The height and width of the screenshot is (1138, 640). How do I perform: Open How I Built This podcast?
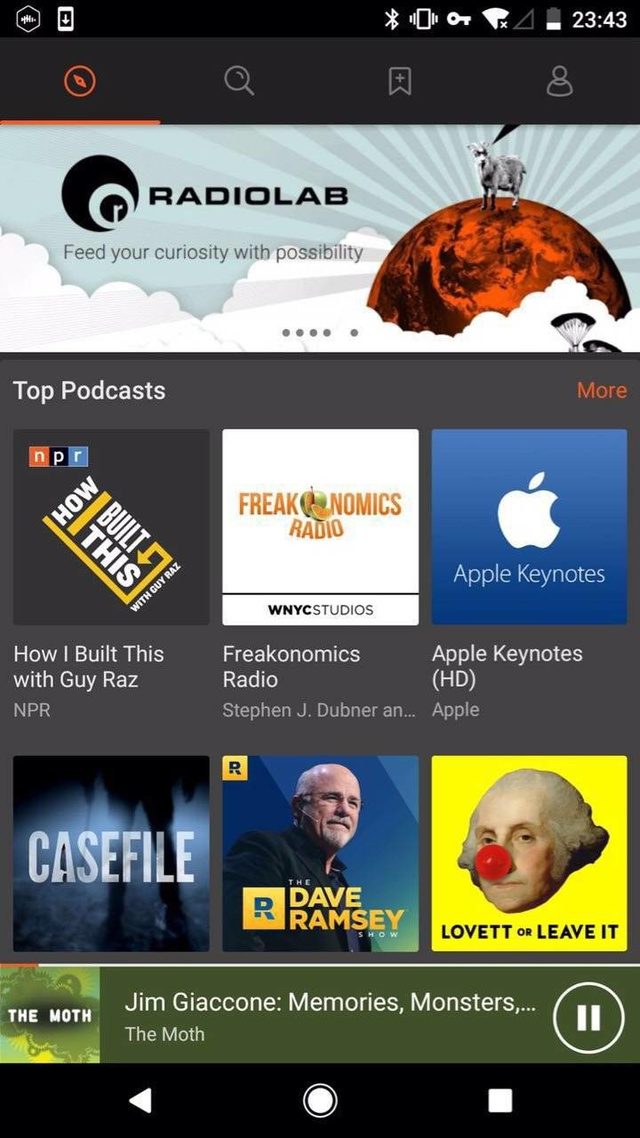(x=111, y=527)
